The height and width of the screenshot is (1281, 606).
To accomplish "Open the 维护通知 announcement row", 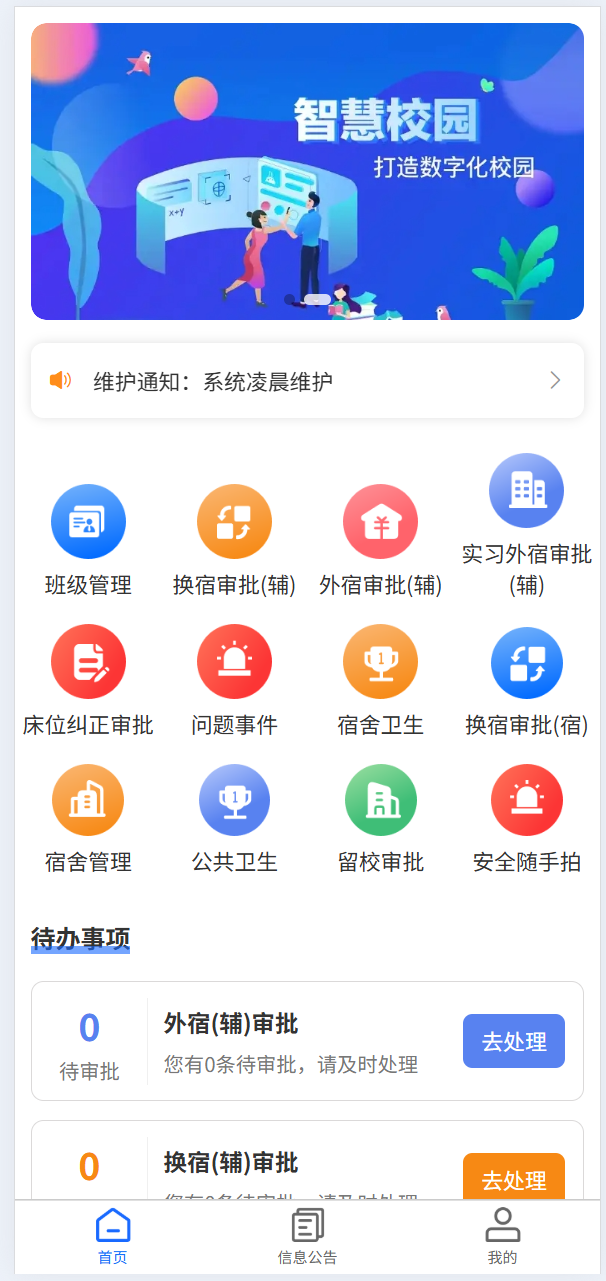I will coord(307,381).
